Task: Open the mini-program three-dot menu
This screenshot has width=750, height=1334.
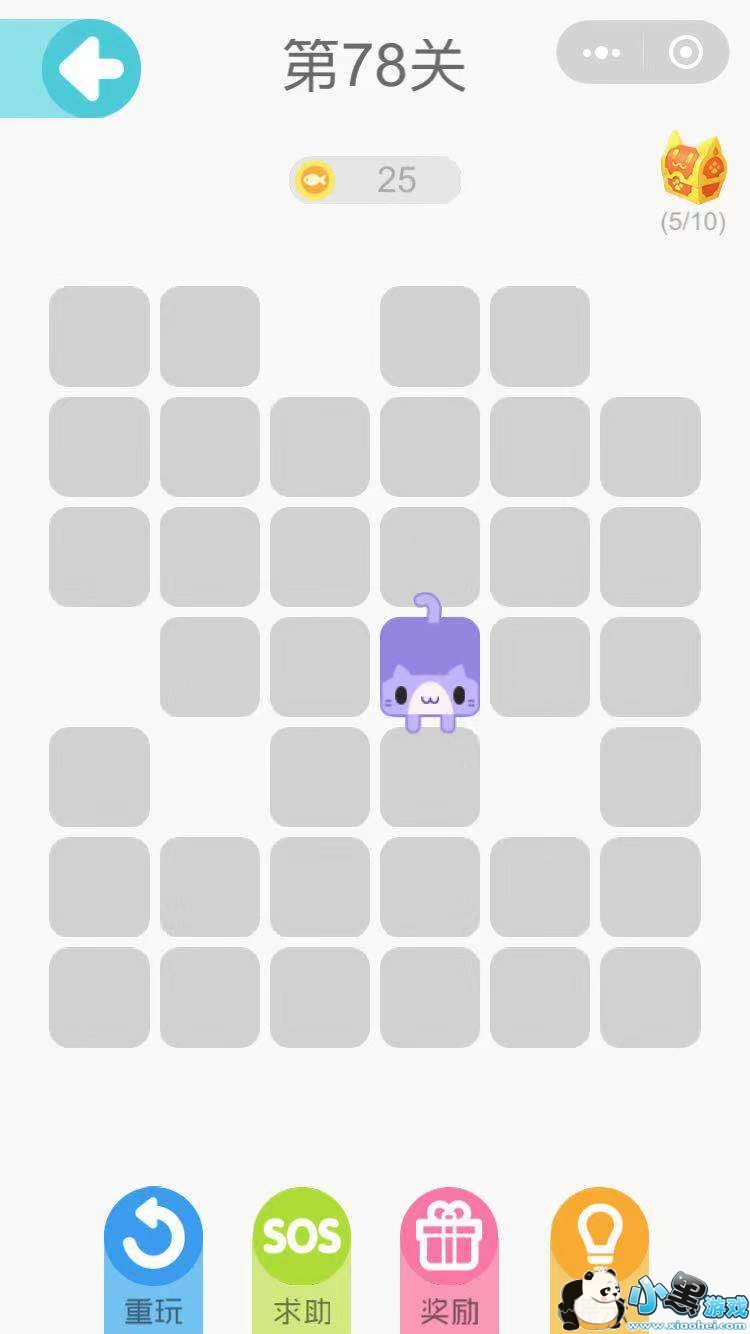Action: [601, 53]
